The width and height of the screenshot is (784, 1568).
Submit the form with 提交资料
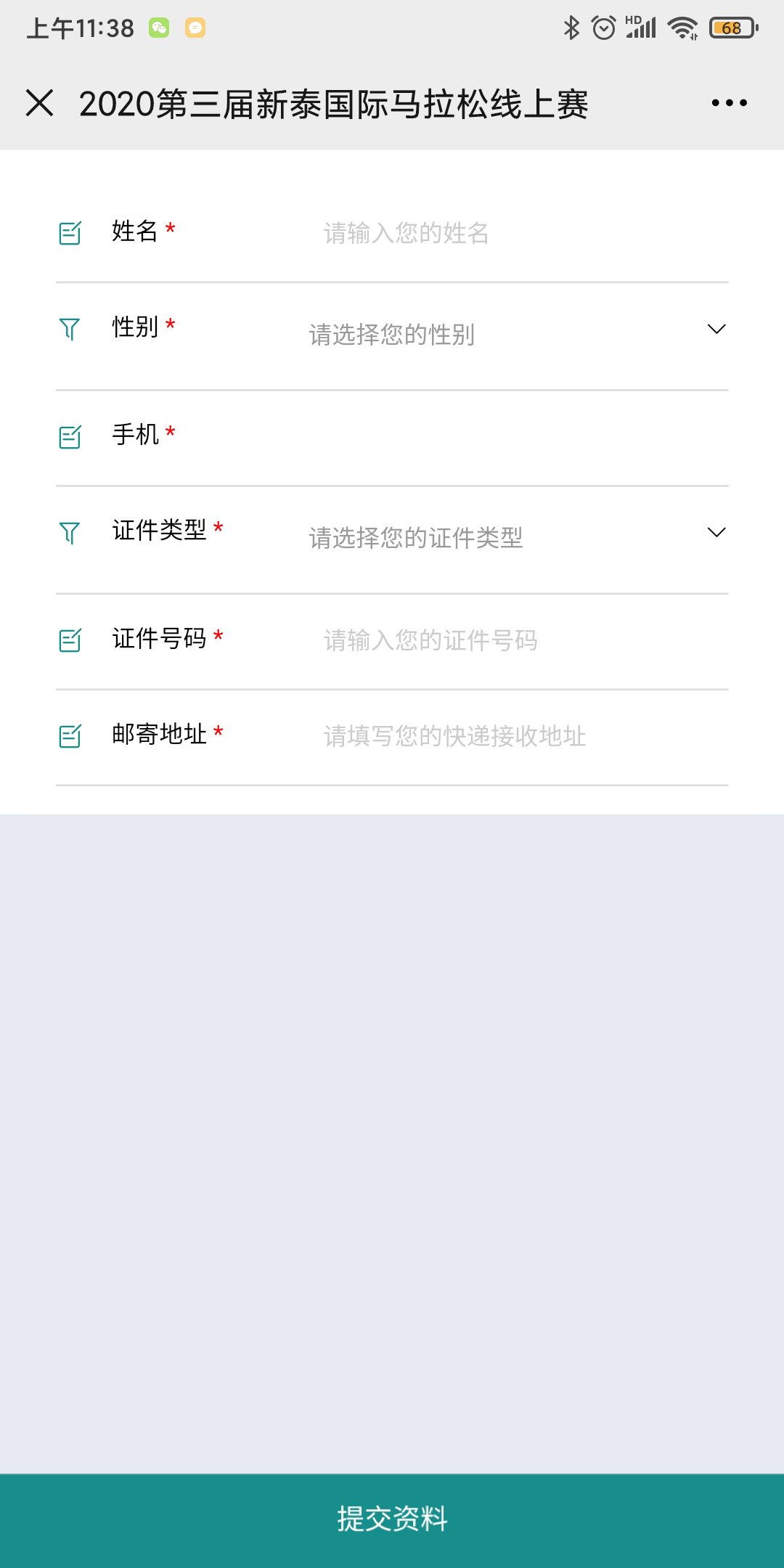392,1519
